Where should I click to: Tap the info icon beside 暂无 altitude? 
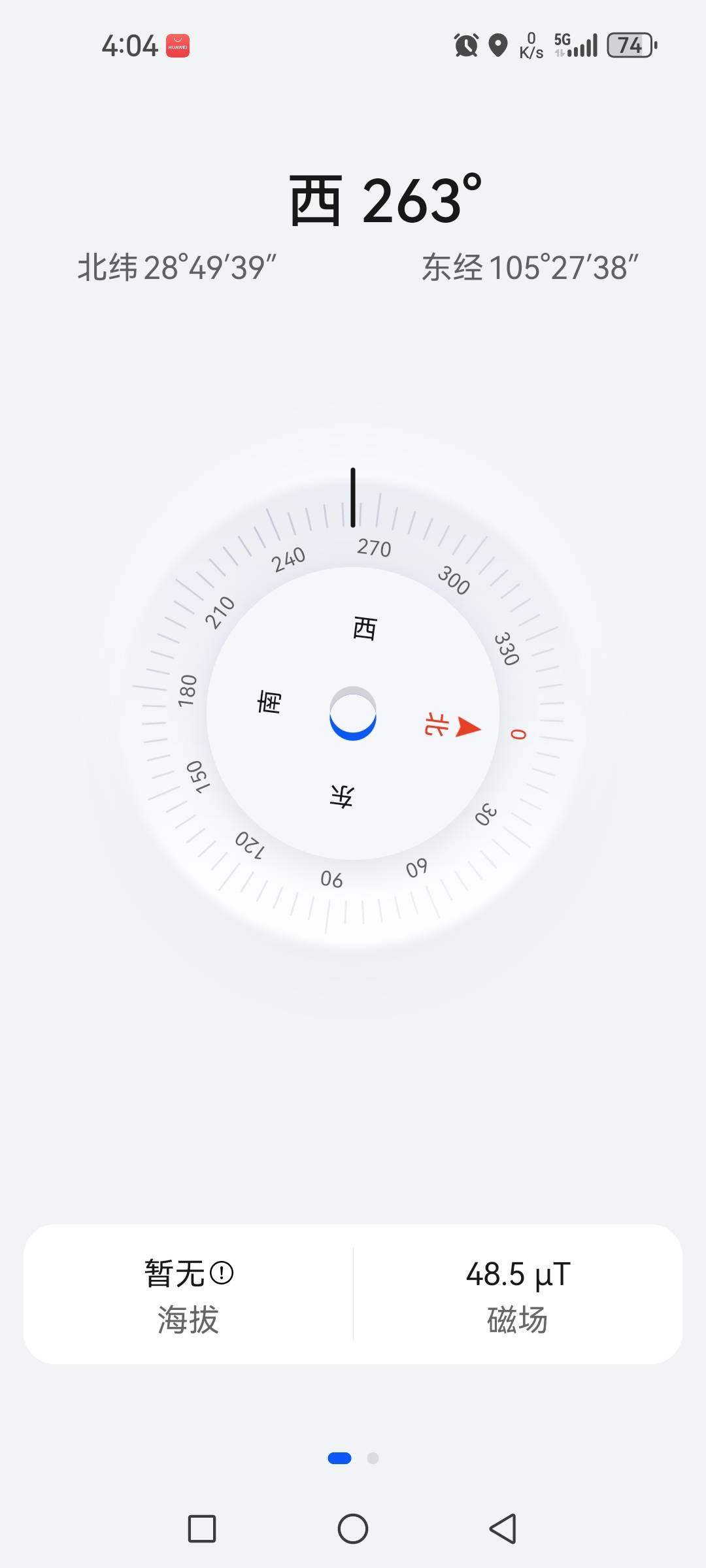click(222, 1273)
